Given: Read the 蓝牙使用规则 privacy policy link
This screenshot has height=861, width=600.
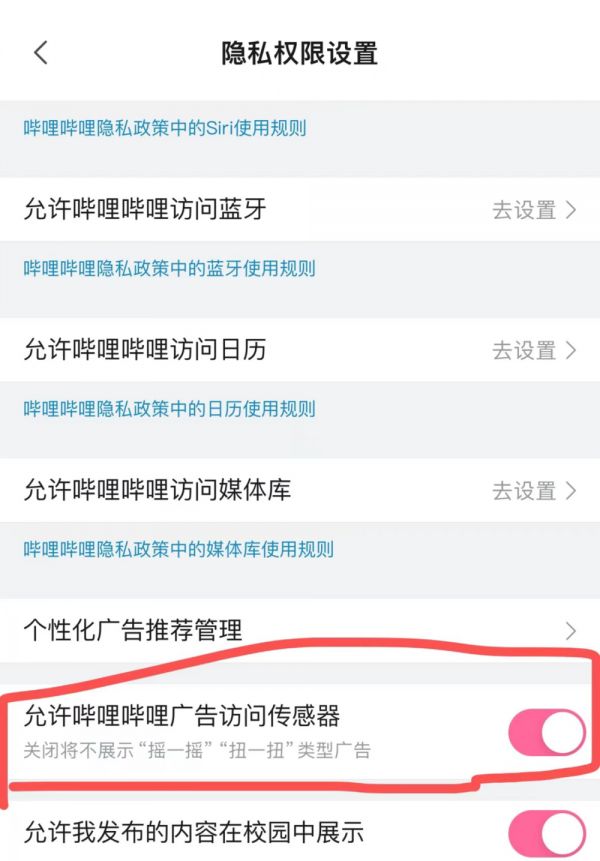Looking at the screenshot, I should 170,268.
